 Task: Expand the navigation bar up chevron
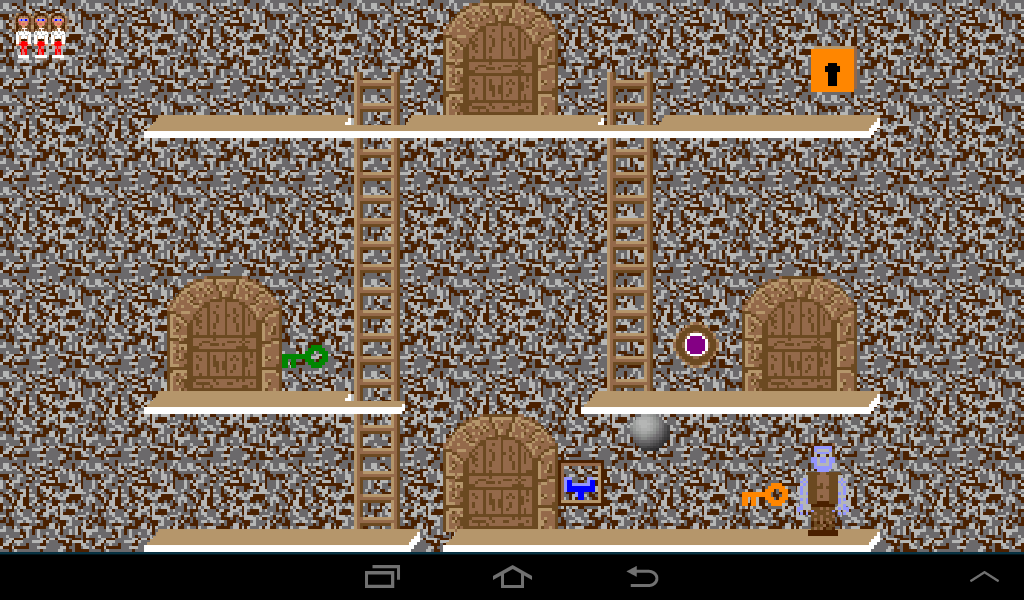click(x=984, y=577)
